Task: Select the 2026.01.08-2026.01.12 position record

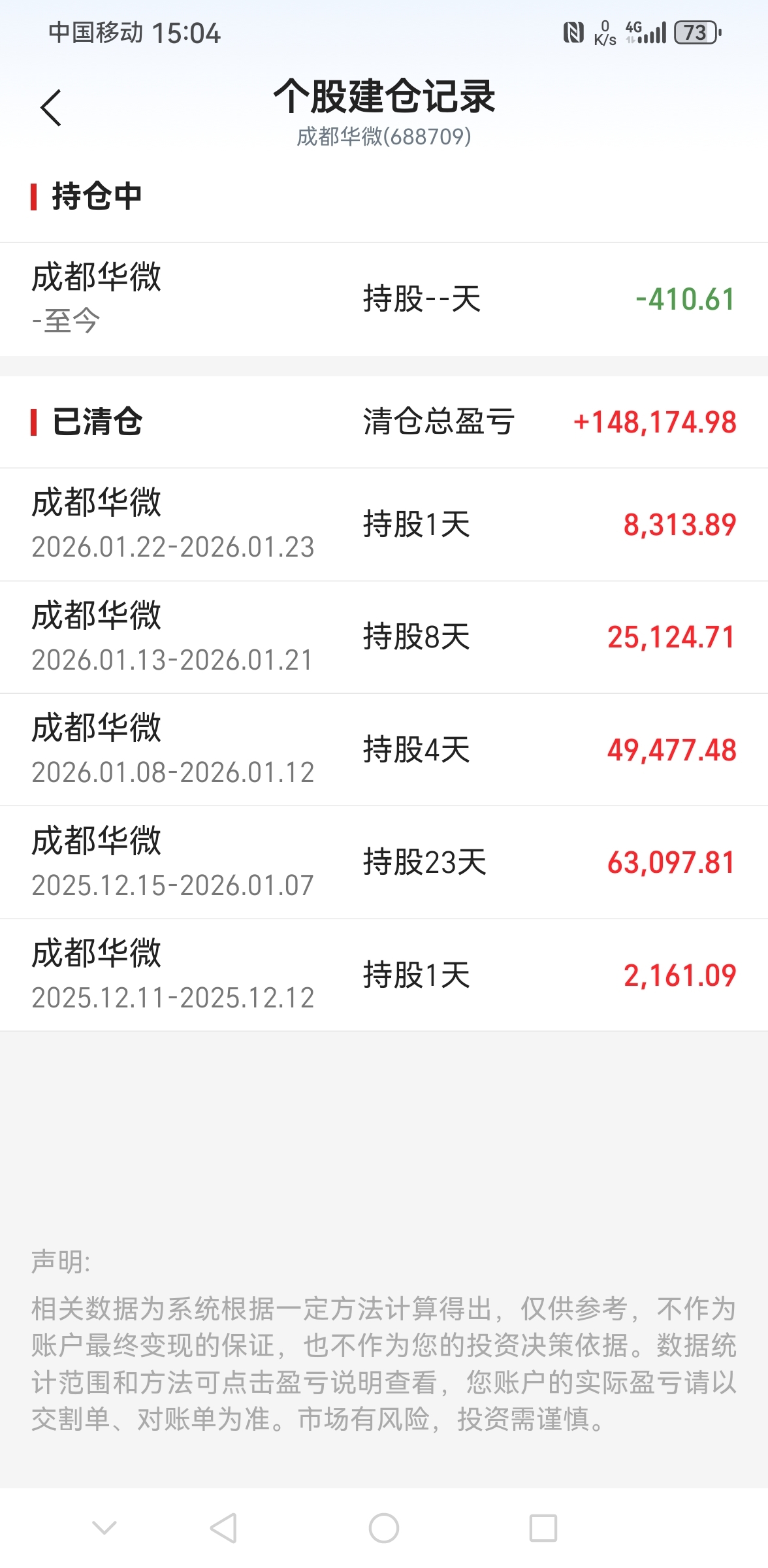Action: coord(384,749)
